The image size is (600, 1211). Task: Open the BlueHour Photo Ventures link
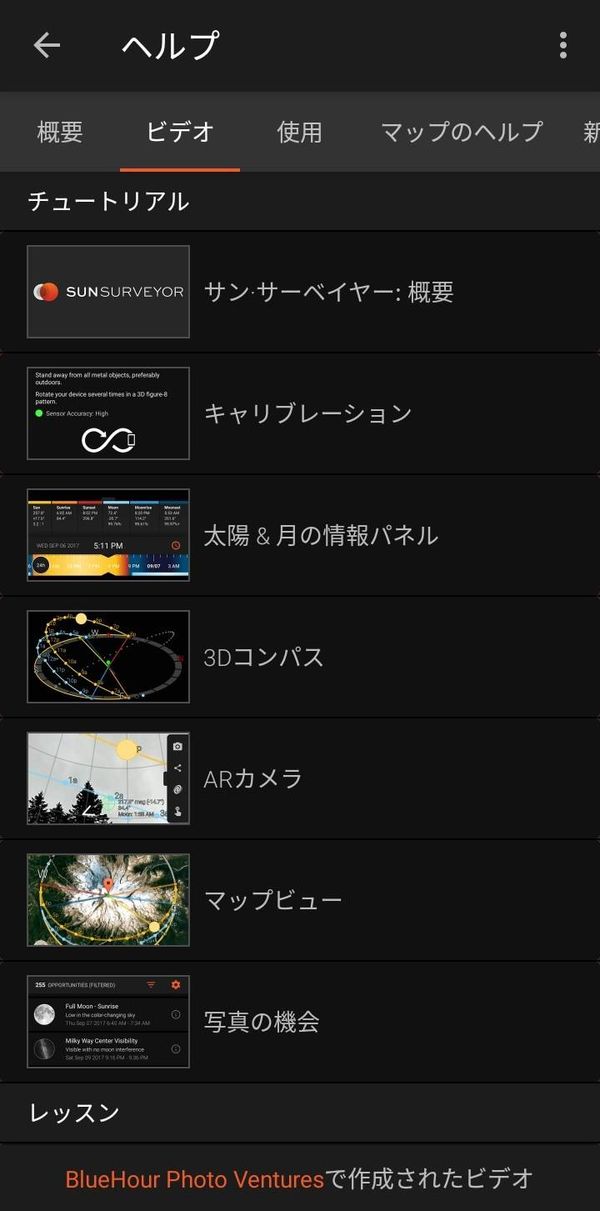point(194,1179)
